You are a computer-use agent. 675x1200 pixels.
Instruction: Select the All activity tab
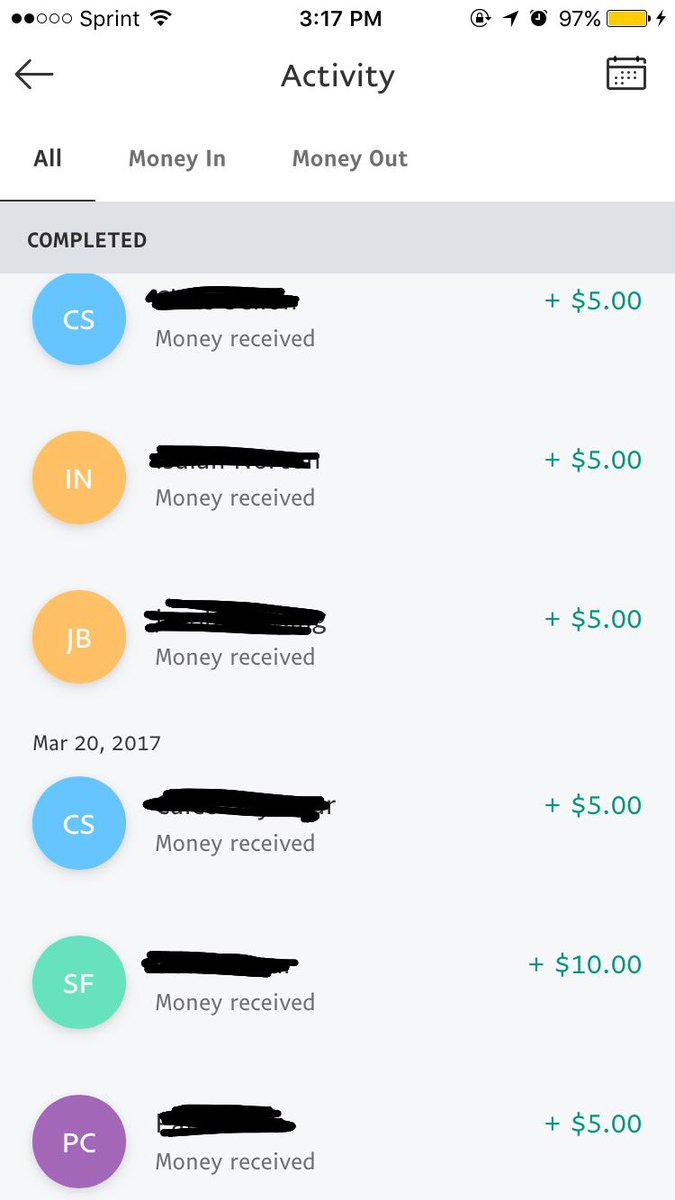(x=48, y=159)
